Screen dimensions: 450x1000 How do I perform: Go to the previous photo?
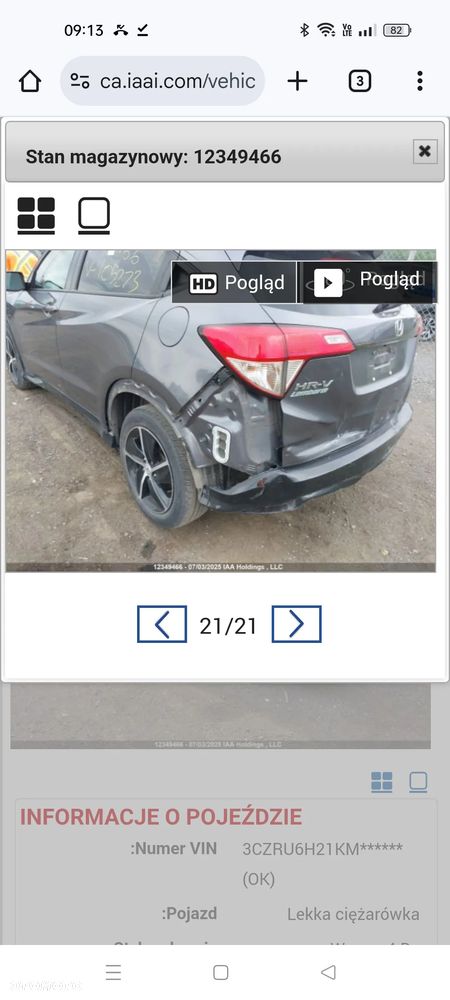[x=162, y=624]
